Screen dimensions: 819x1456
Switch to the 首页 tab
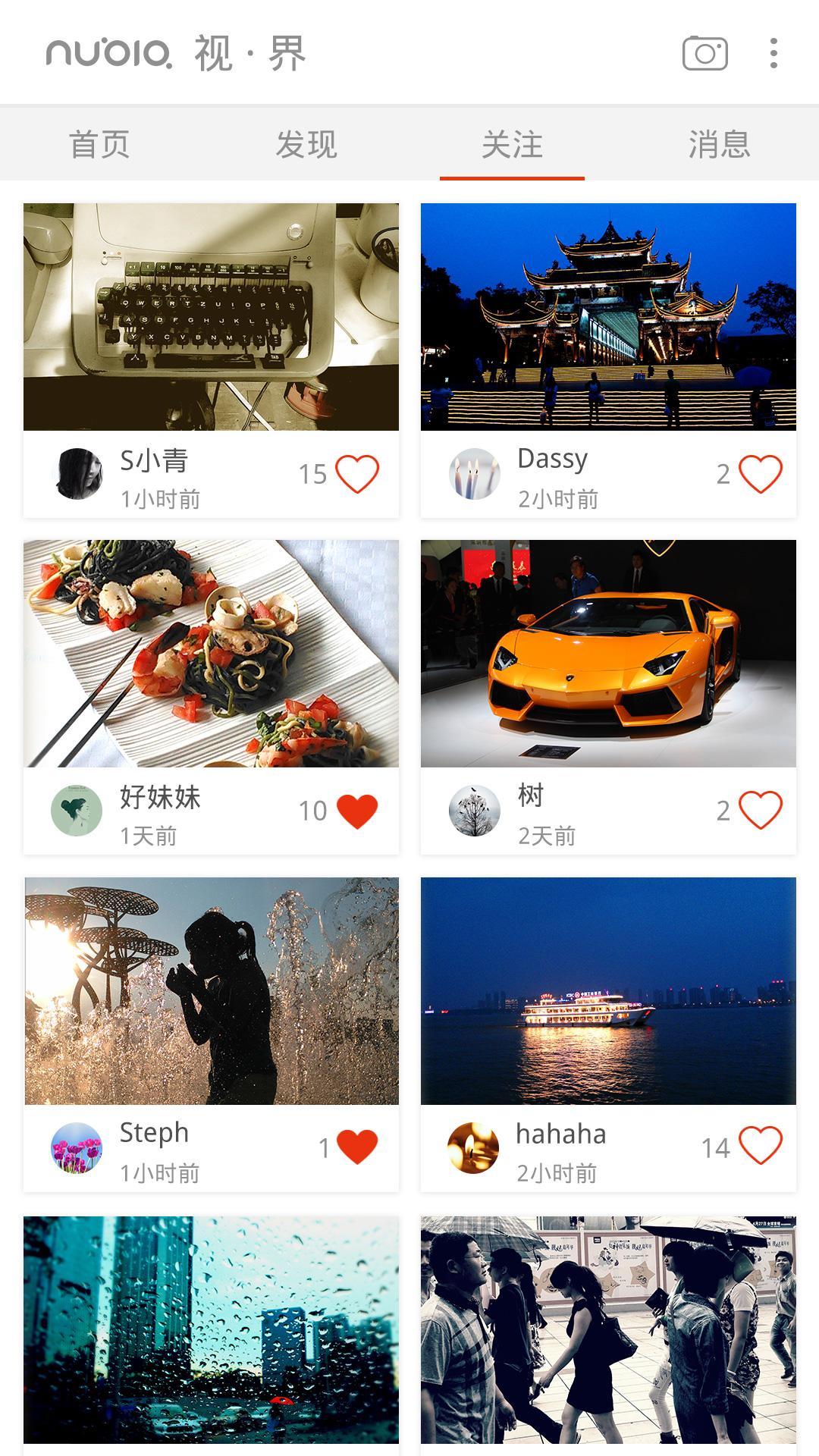tap(99, 144)
